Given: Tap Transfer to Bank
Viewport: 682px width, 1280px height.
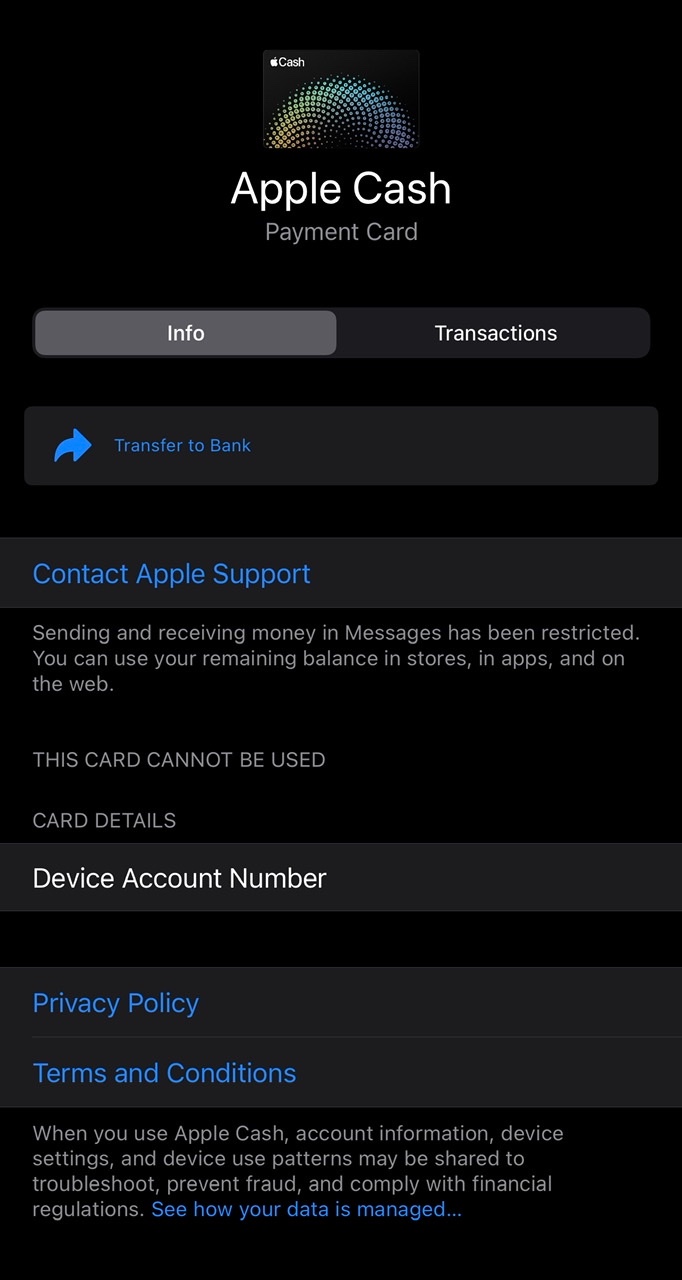Looking at the screenshot, I should [x=341, y=446].
